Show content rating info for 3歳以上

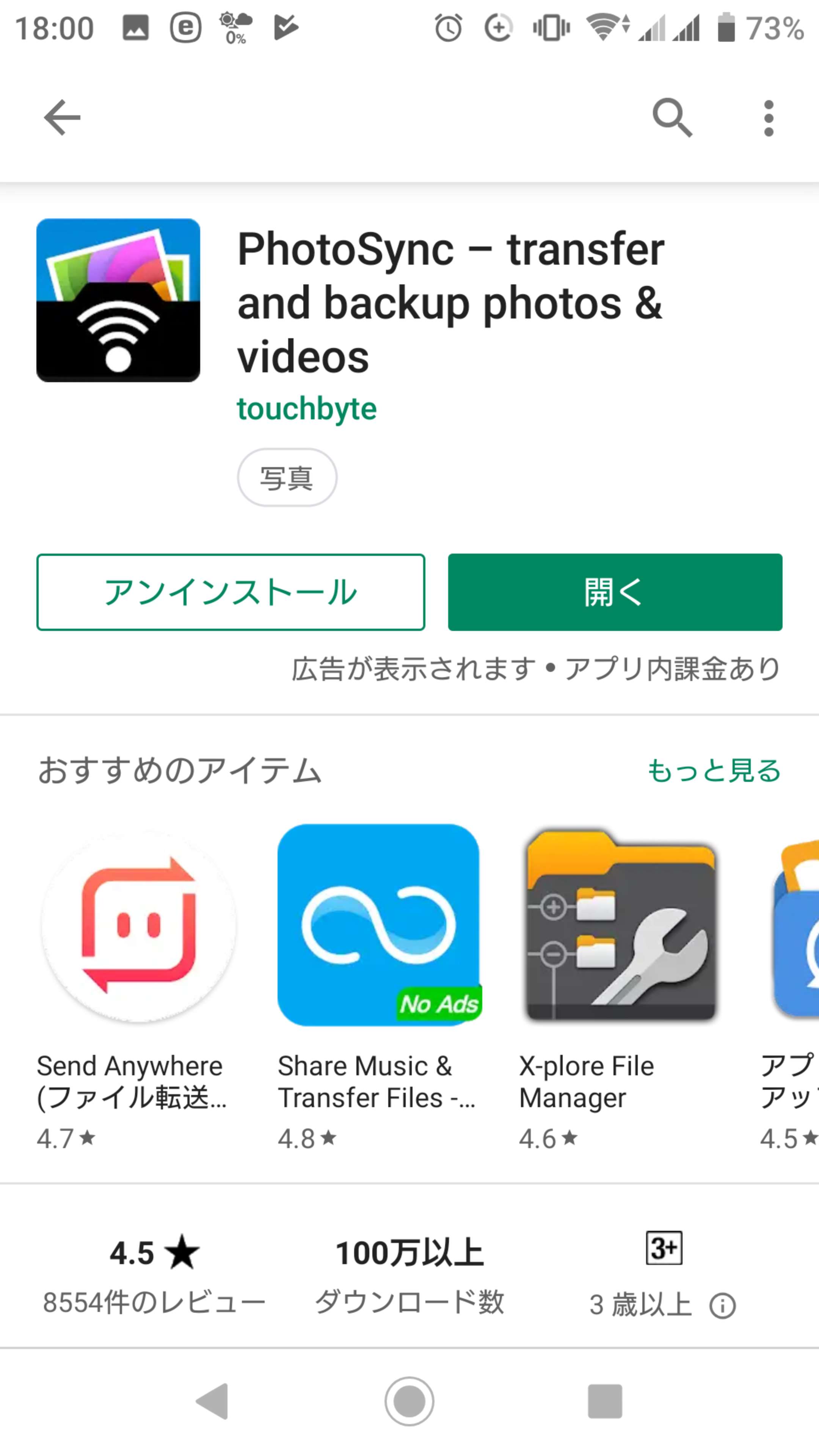click(722, 1306)
